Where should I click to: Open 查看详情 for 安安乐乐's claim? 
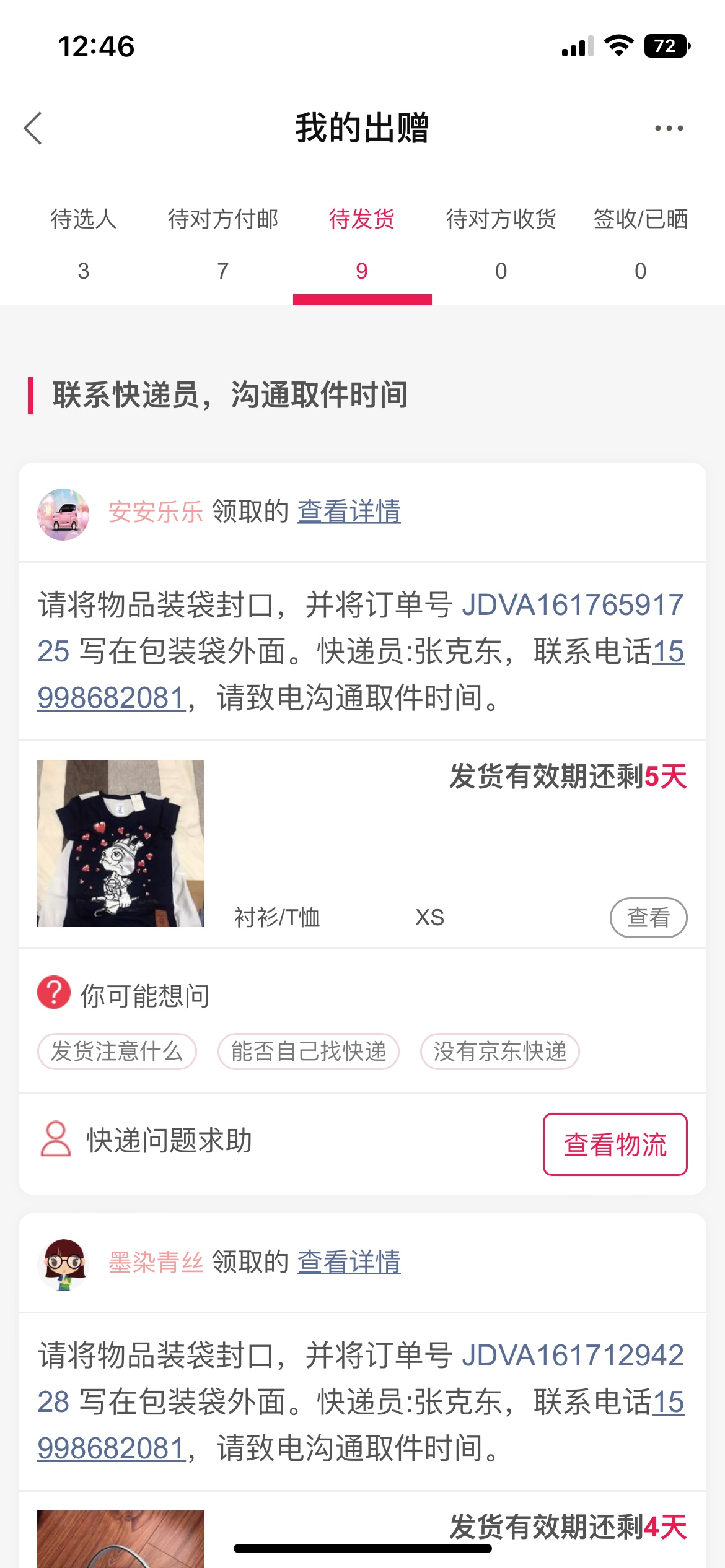tap(349, 512)
